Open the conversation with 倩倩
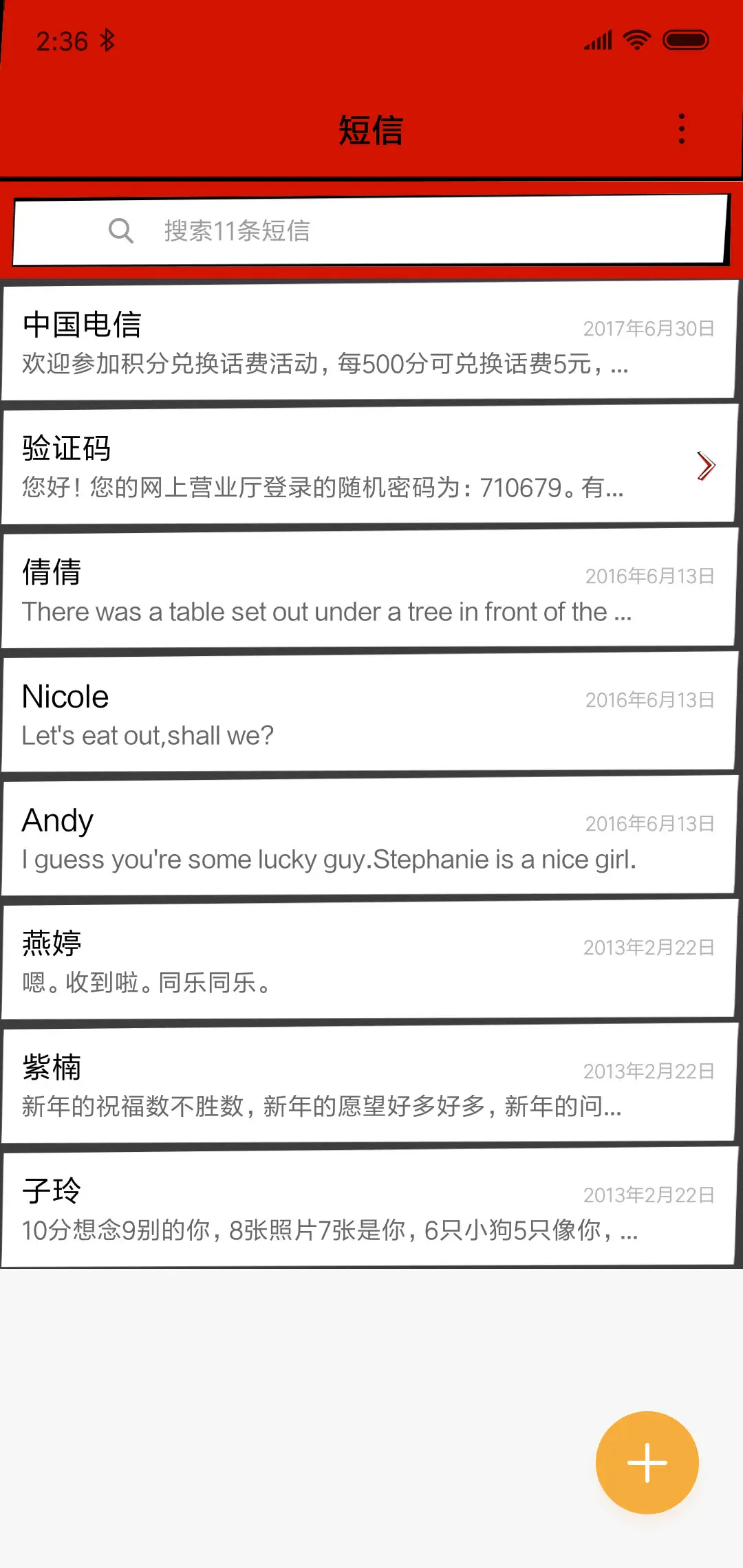This screenshot has width=743, height=1568. point(371,589)
